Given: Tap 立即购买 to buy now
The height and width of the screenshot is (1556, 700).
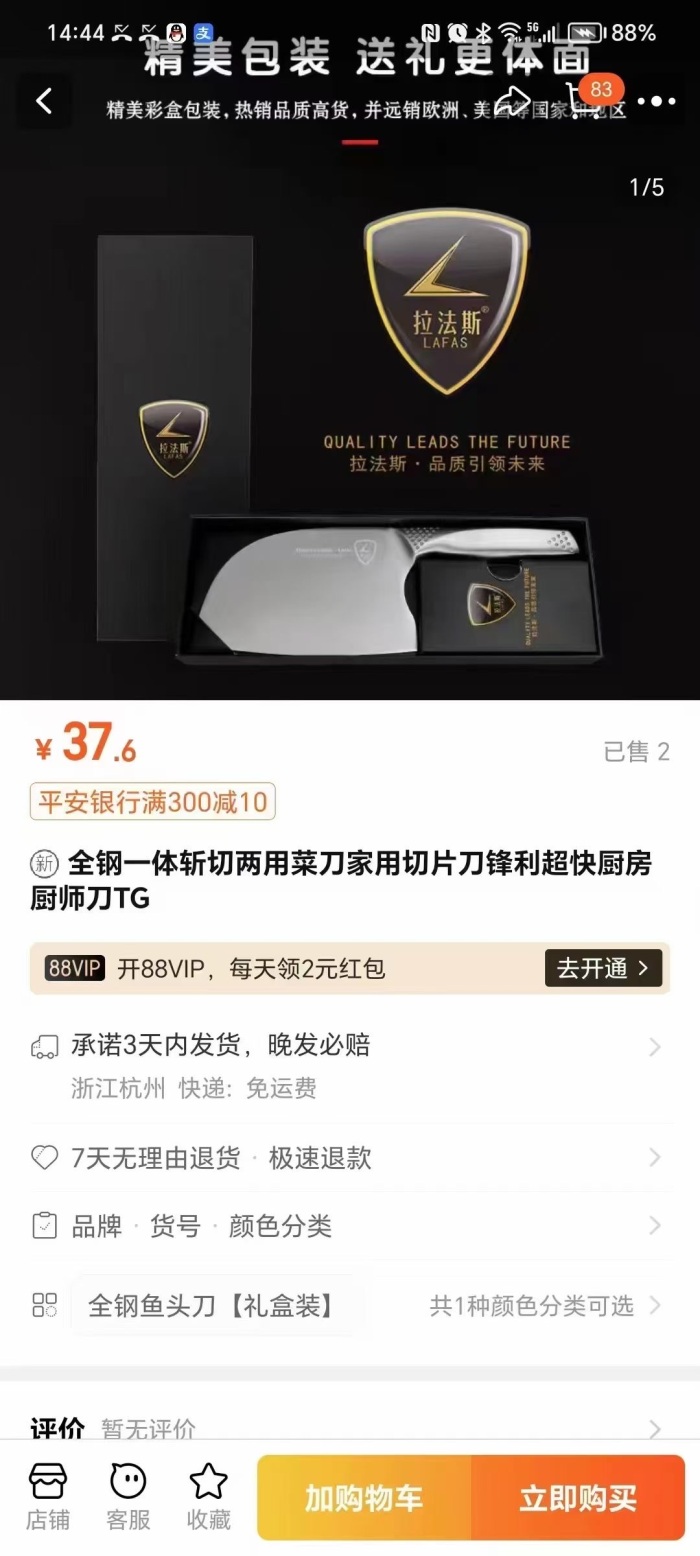Looking at the screenshot, I should click(578, 1498).
